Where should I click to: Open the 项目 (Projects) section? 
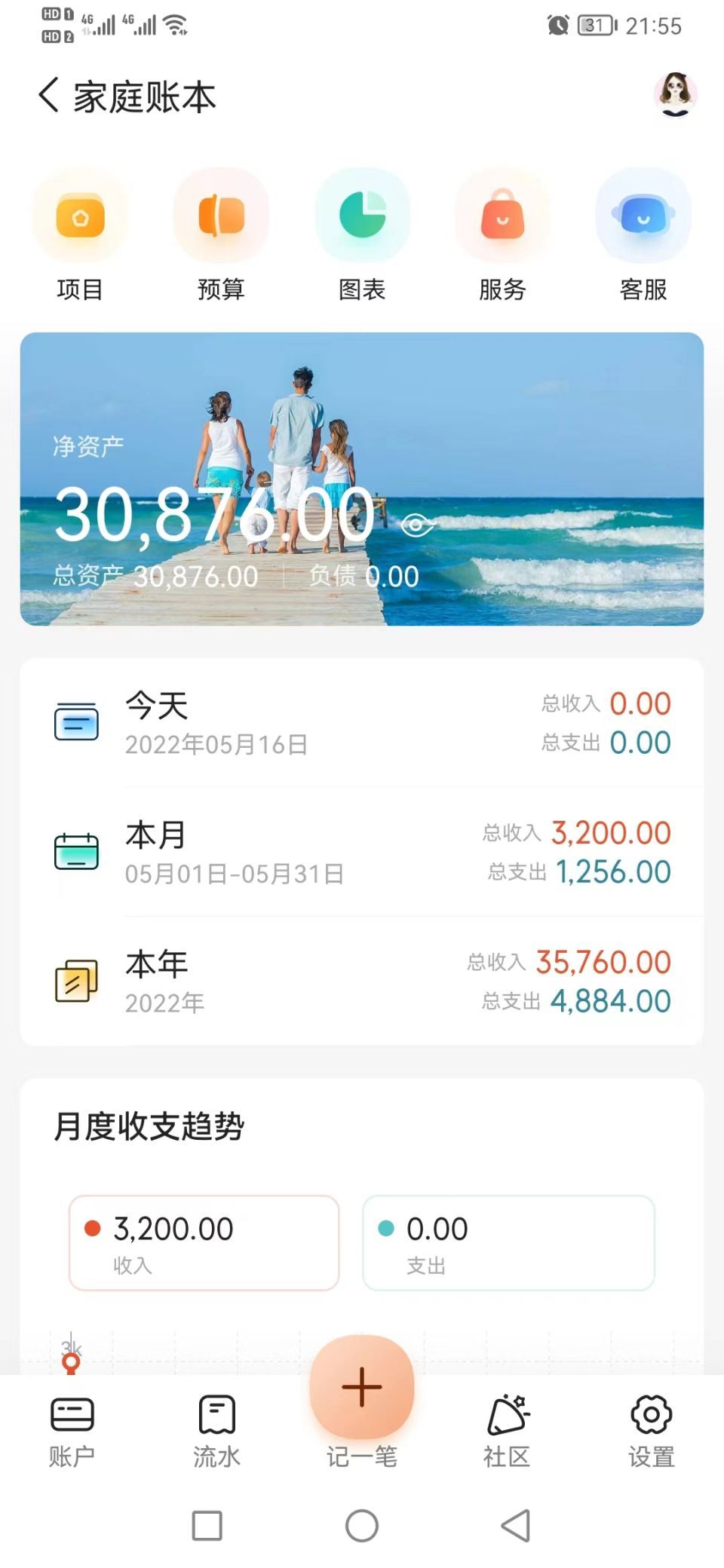pos(81,234)
